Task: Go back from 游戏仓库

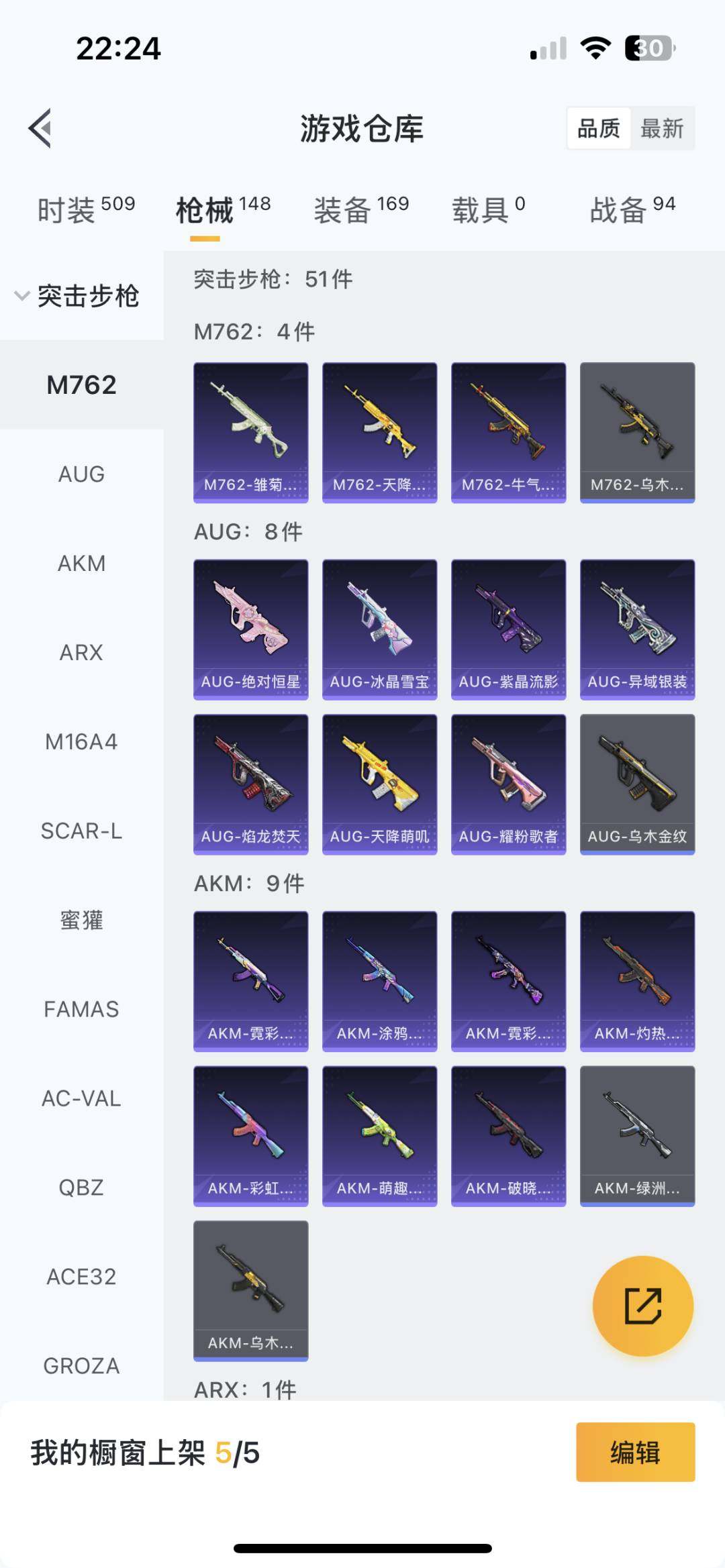Action: point(40,128)
